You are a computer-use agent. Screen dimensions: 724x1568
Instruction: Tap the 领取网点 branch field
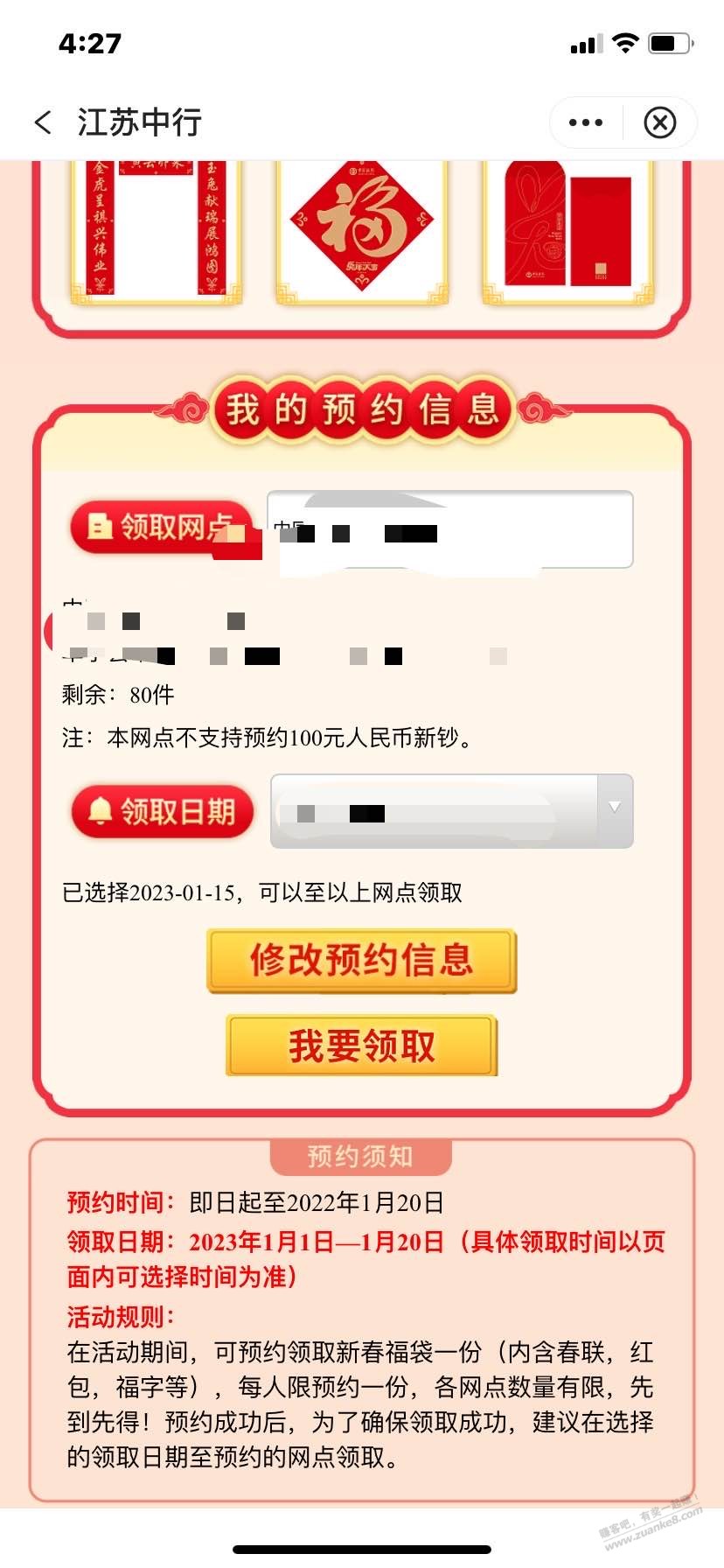click(449, 529)
